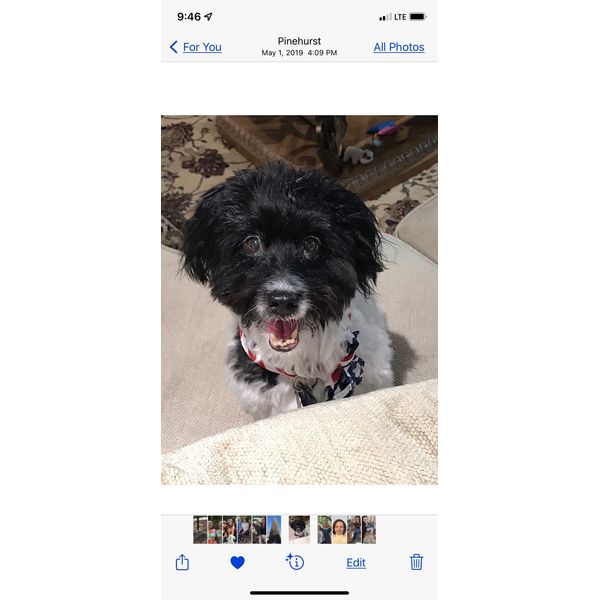The image size is (600, 600).
Task: Go back to For You
Action: [196, 47]
